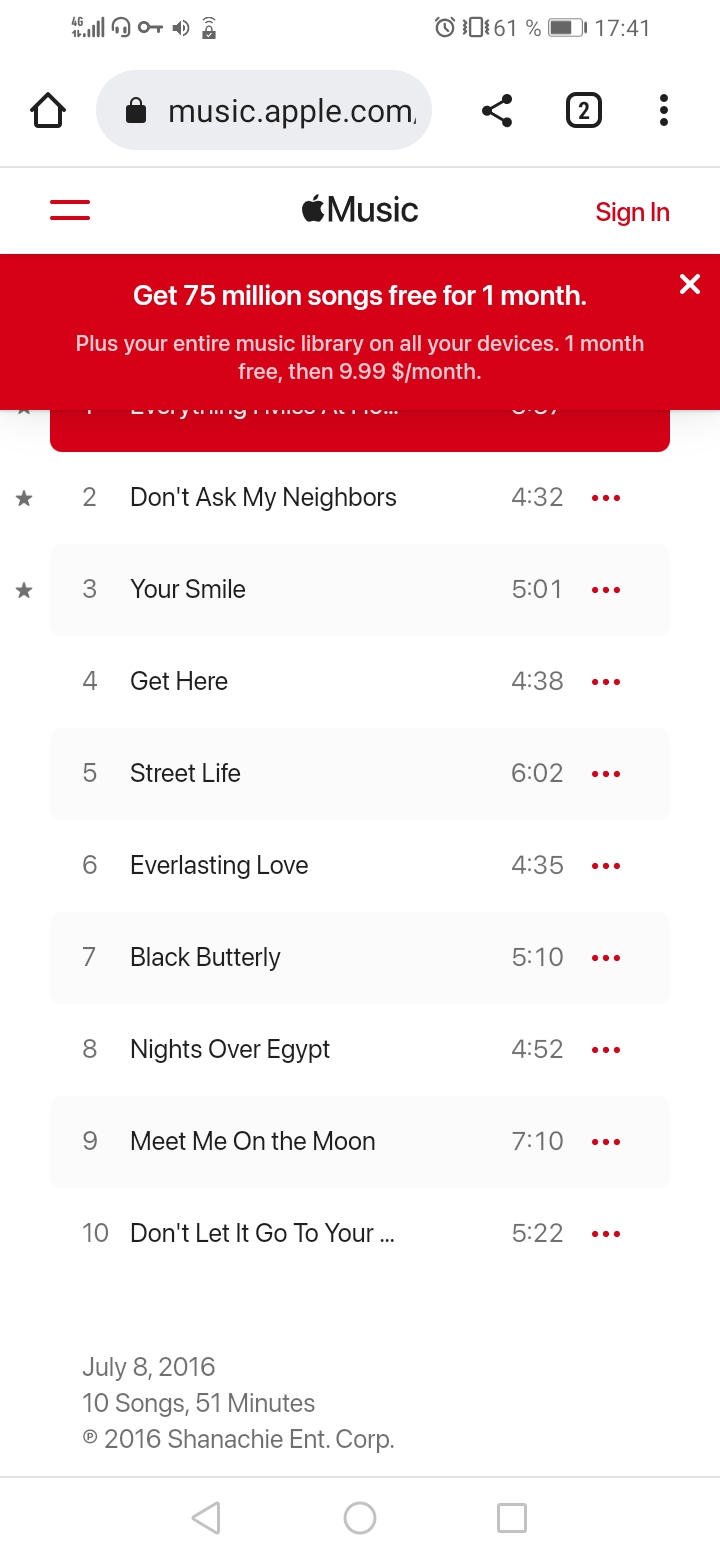Viewport: 720px width, 1560px height.
Task: Select Meet Me On the Moon
Action: click(252, 1141)
